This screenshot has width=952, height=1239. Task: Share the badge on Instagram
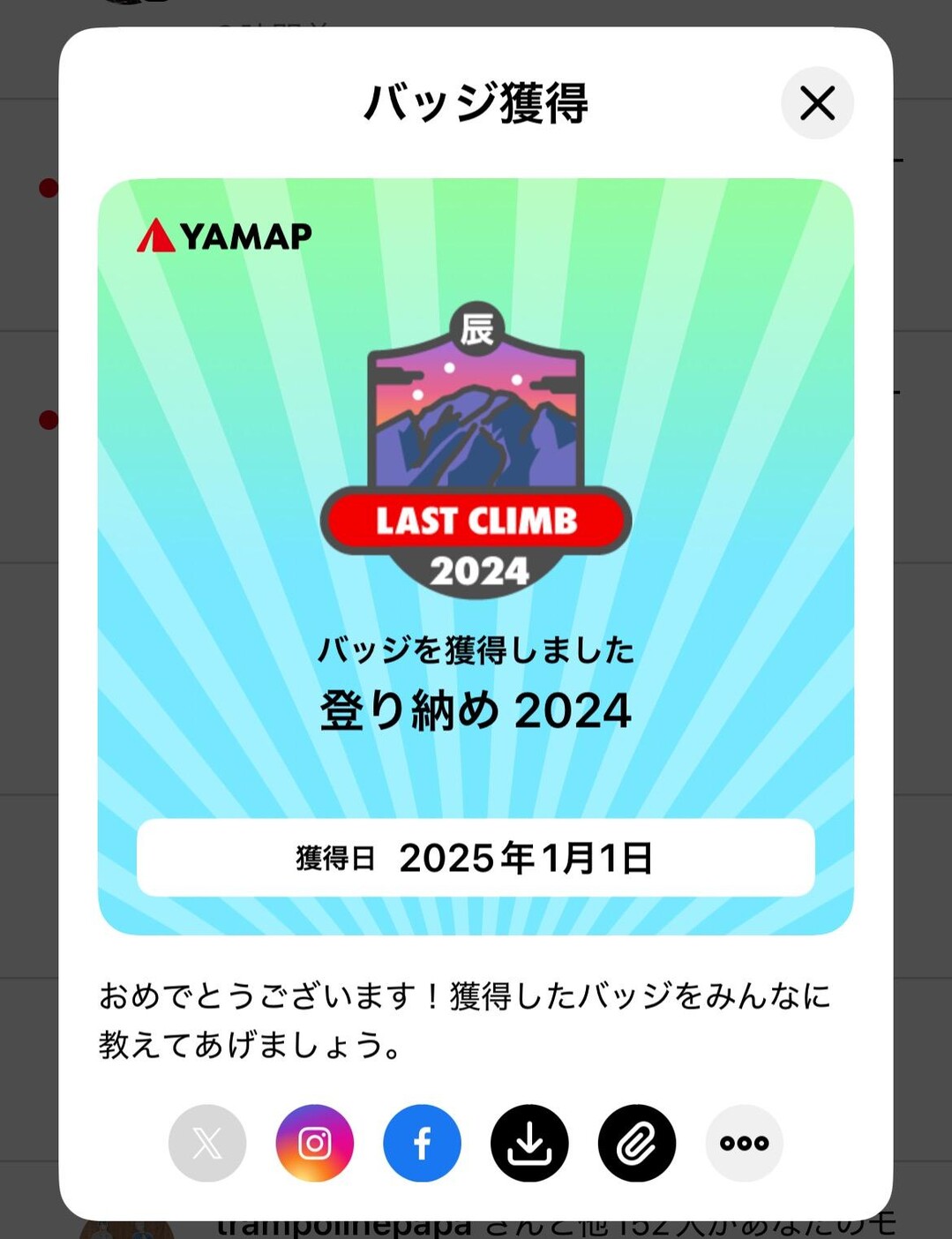315,1142
